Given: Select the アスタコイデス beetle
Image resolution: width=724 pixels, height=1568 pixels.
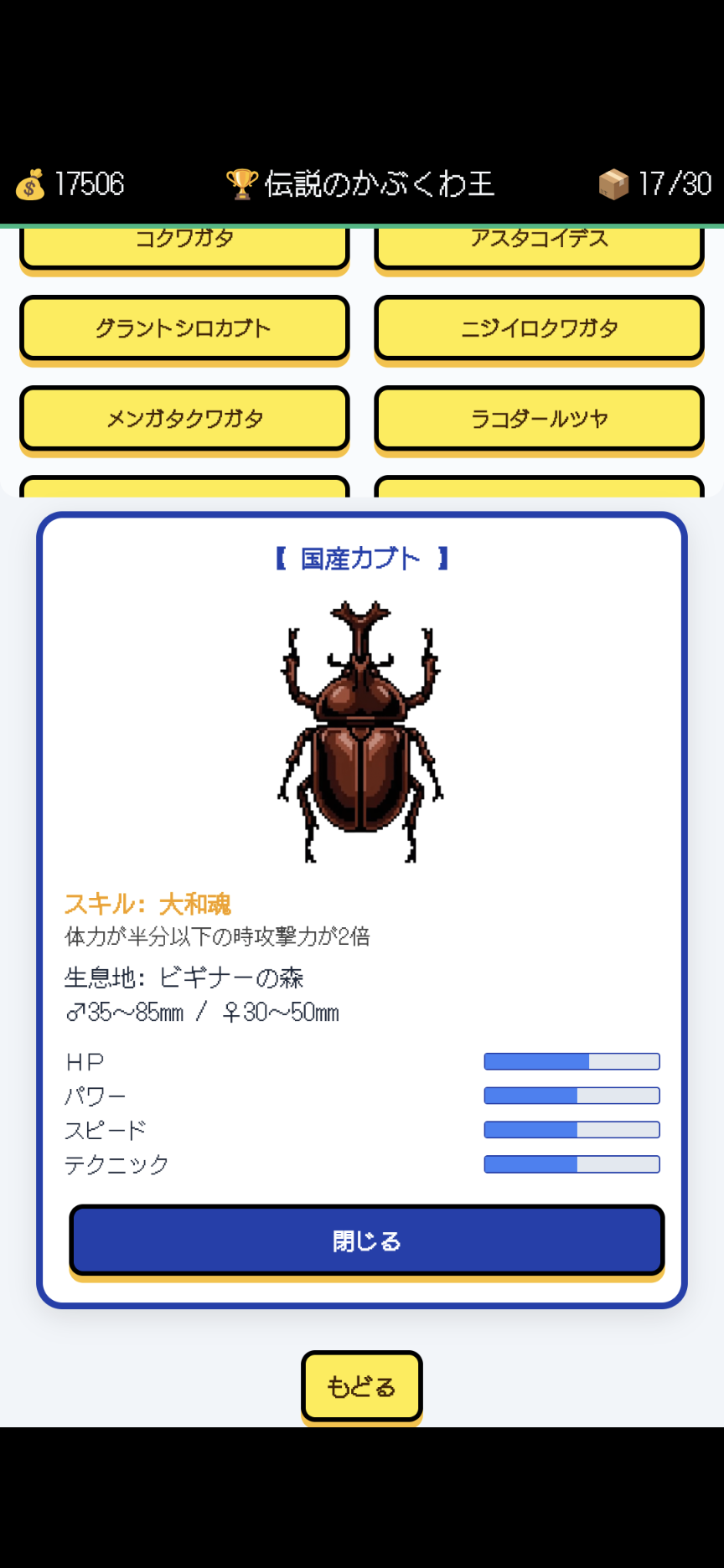Looking at the screenshot, I should coord(539,248).
